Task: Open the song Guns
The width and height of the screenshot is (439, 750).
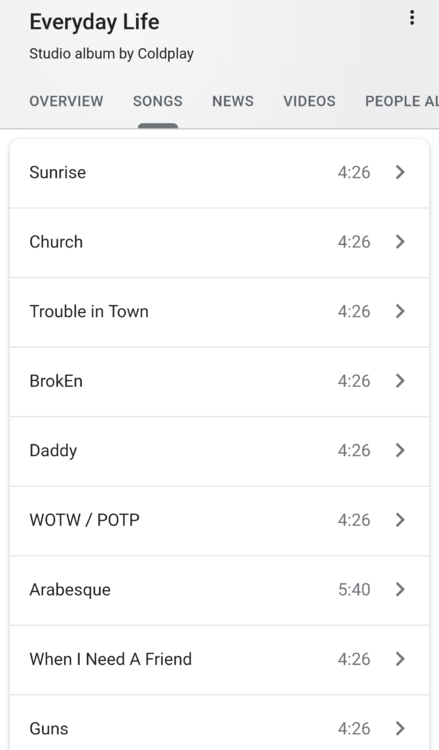Action: tap(220, 723)
